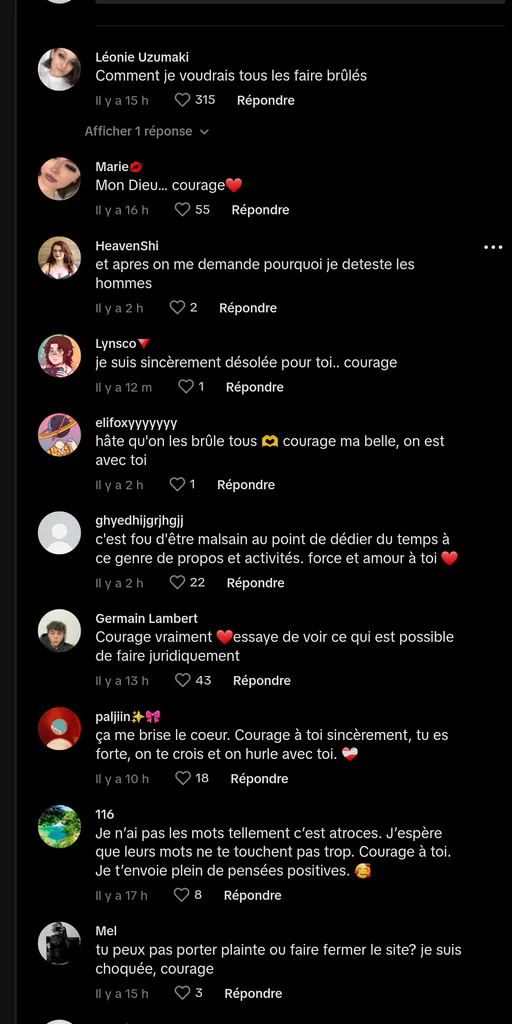Reply to Mel's comment

253,993
